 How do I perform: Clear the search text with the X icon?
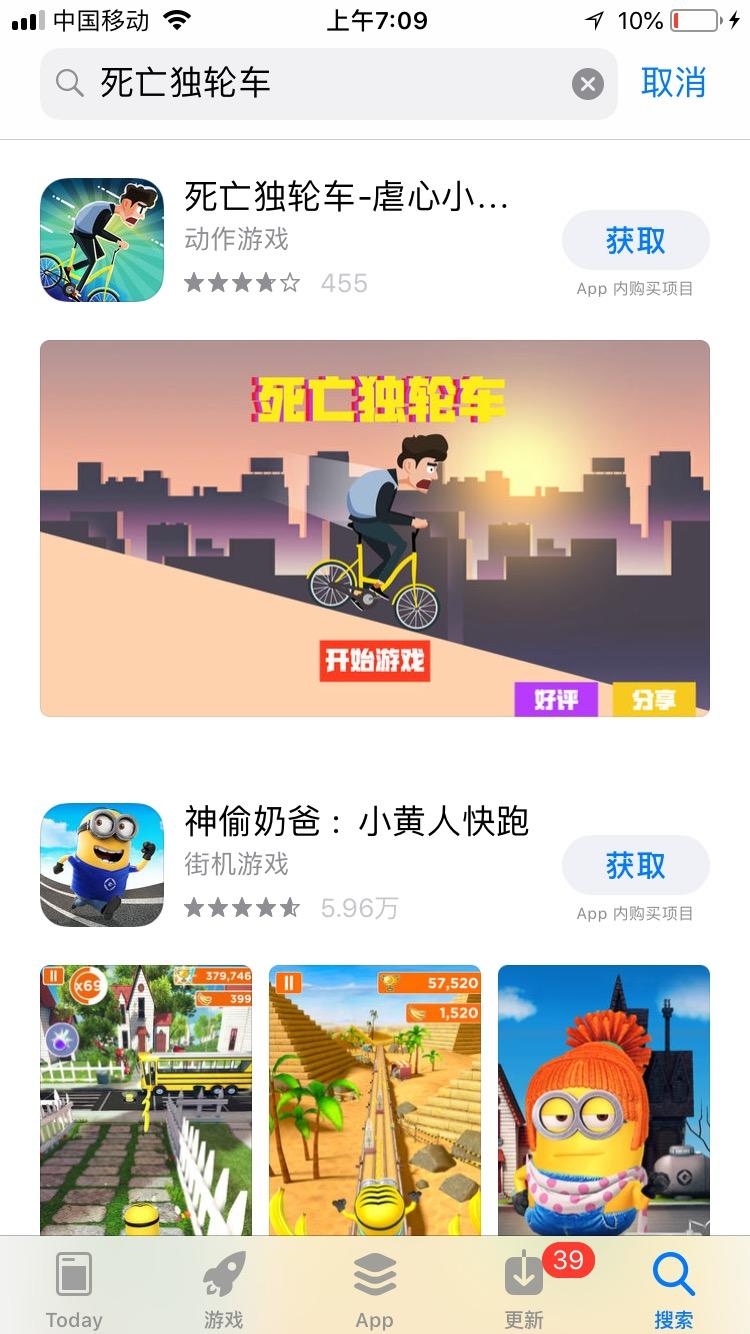[588, 84]
